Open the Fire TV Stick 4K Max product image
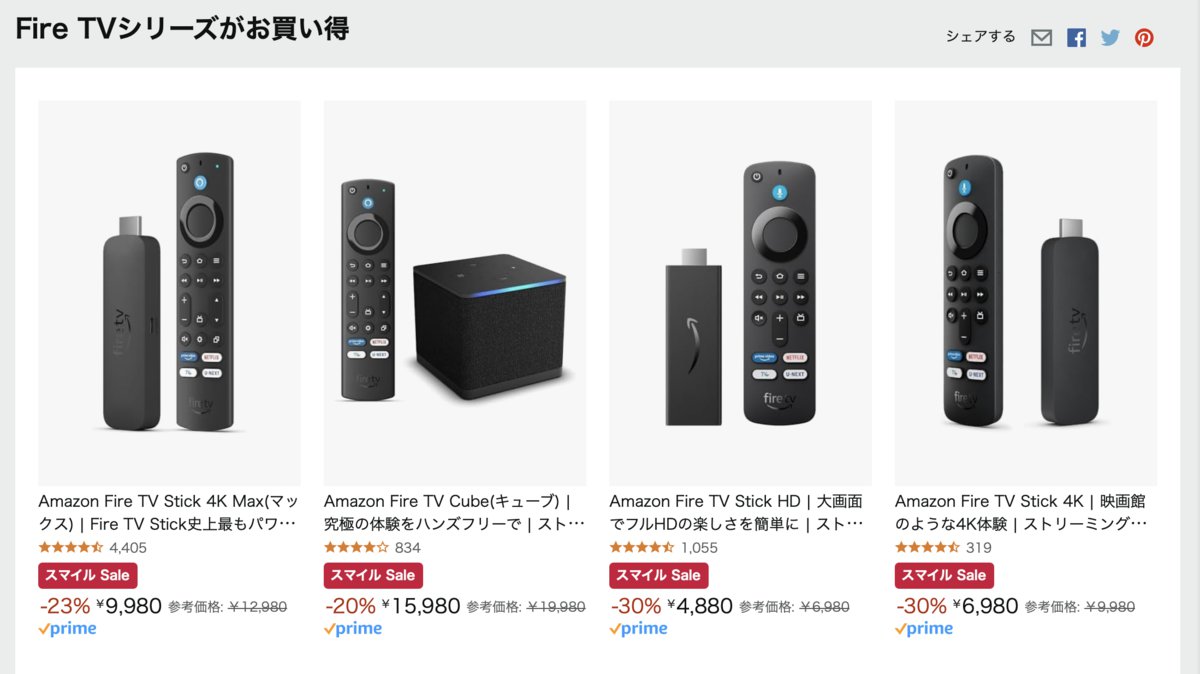 169,293
